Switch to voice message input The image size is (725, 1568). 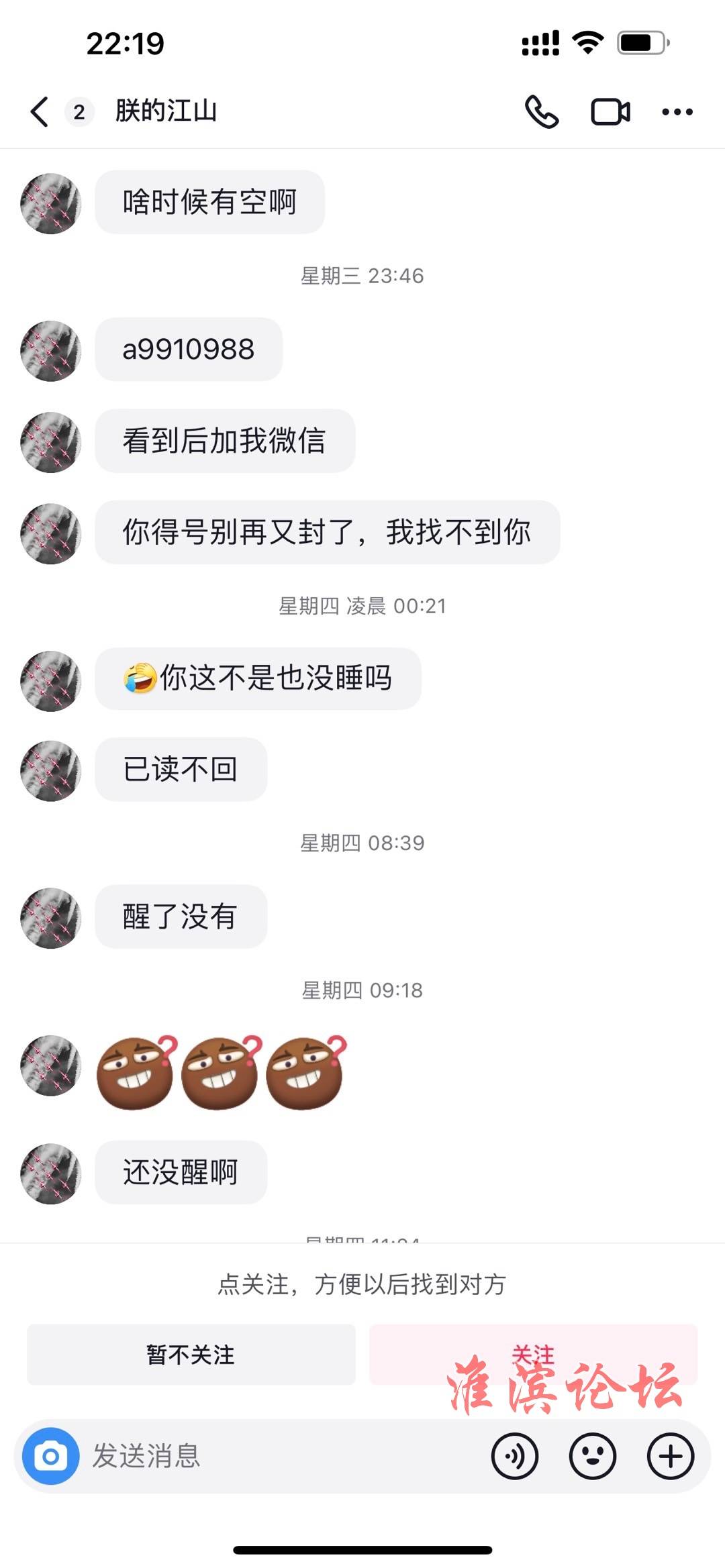pos(515,1456)
